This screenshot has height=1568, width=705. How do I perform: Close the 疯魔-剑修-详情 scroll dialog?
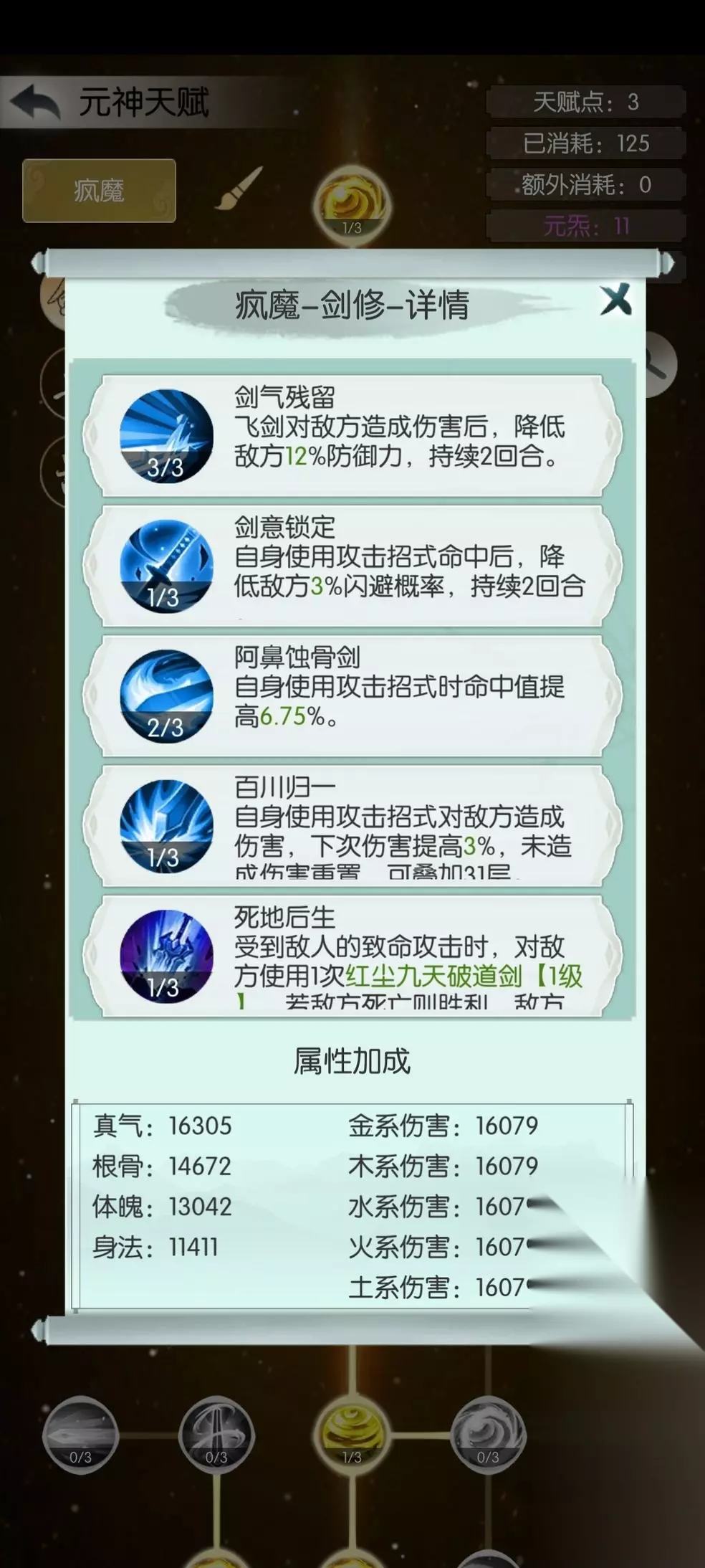click(616, 300)
